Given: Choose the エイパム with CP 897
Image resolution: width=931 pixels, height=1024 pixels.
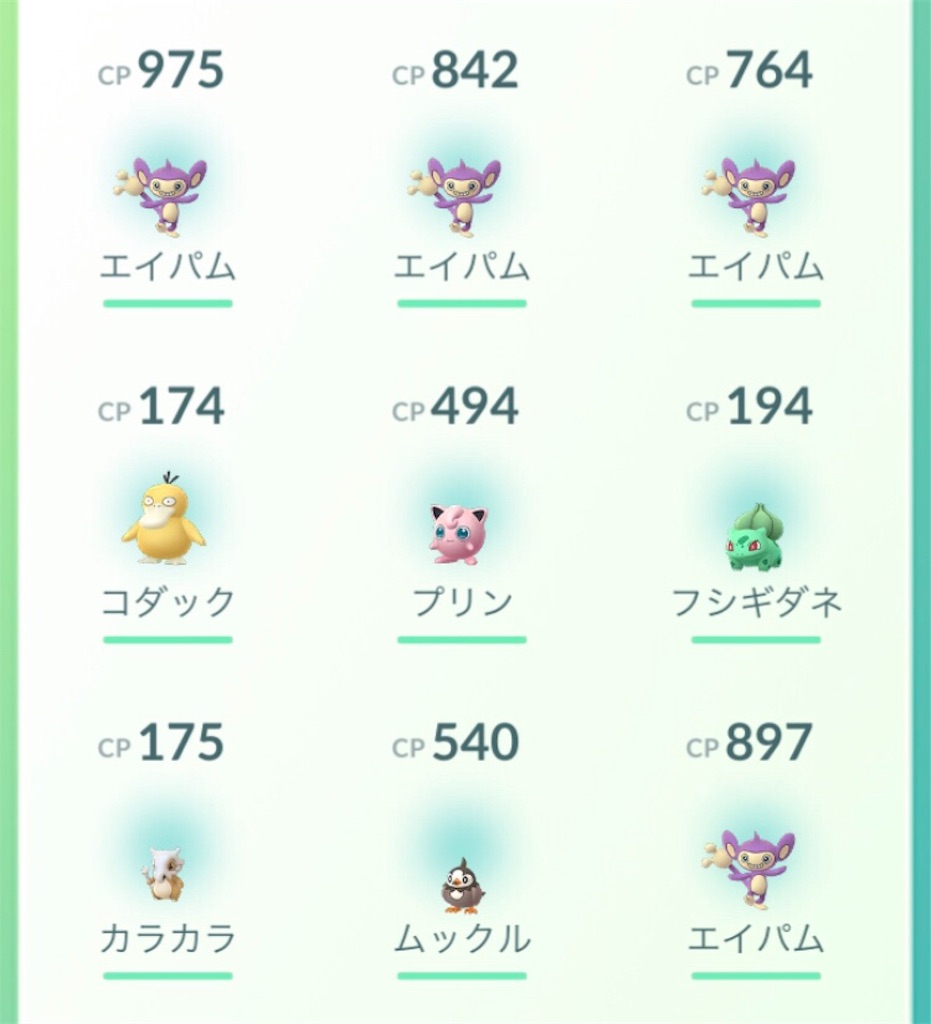Looking at the screenshot, I should (x=754, y=868).
